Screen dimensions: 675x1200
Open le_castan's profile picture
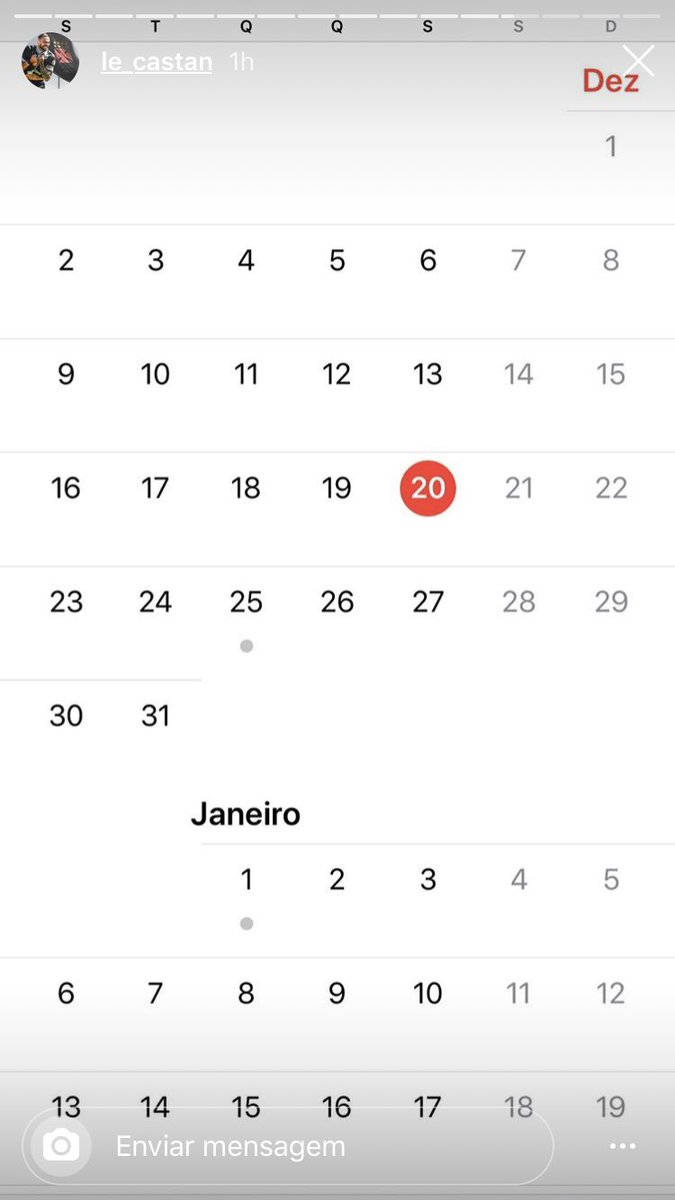point(50,61)
